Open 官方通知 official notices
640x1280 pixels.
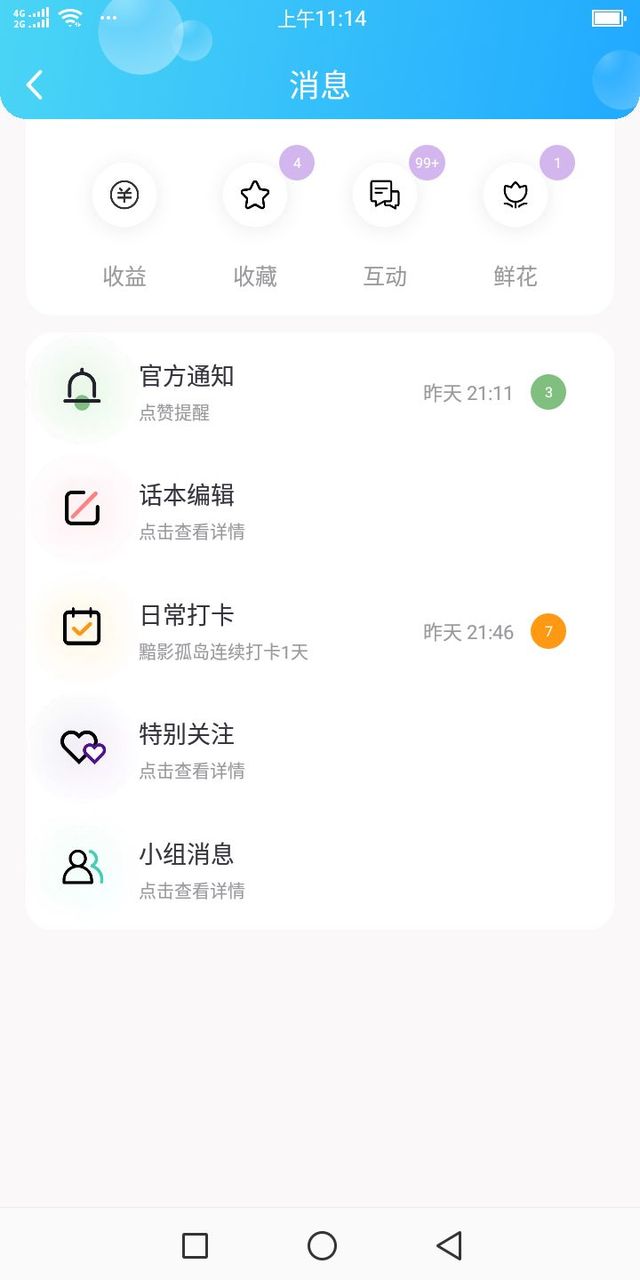pos(320,392)
